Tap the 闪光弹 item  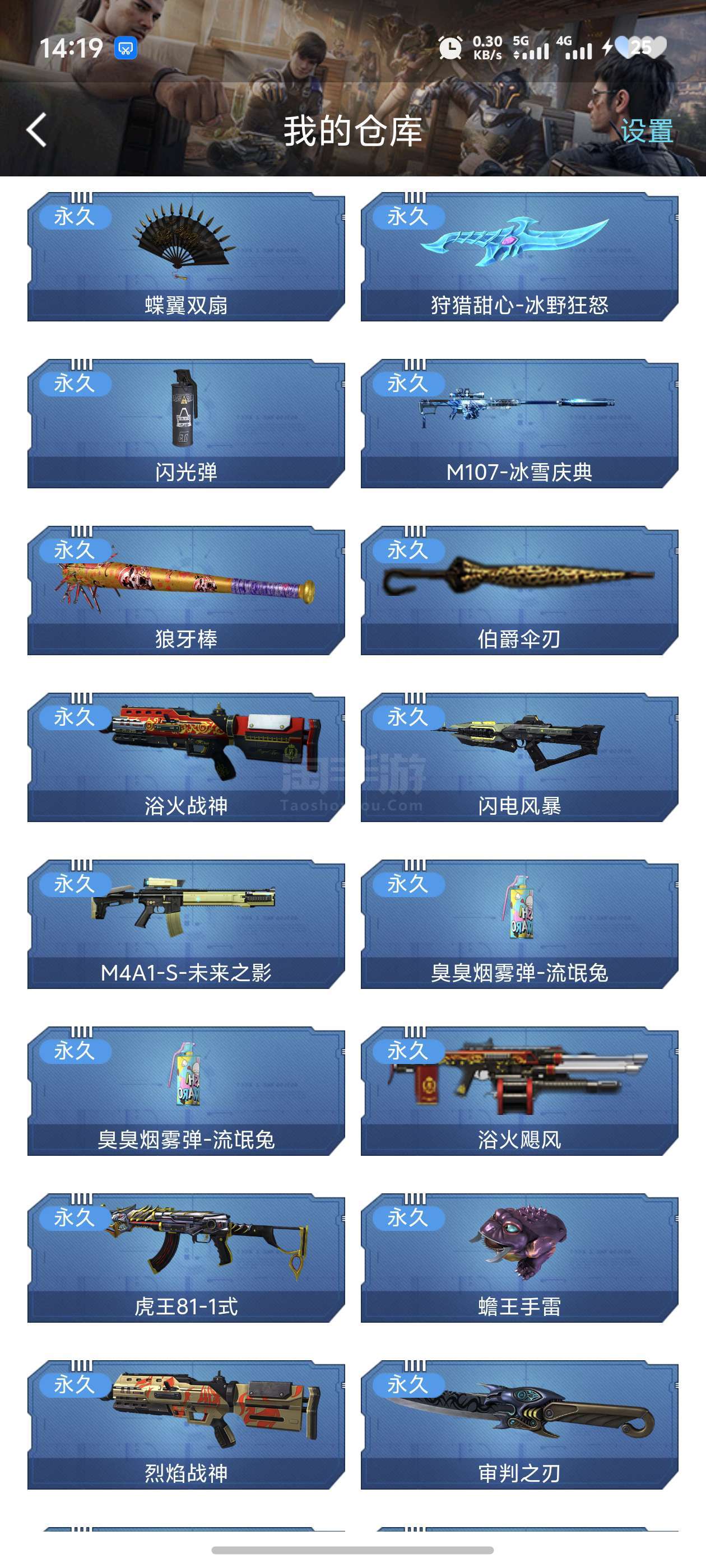(x=186, y=423)
